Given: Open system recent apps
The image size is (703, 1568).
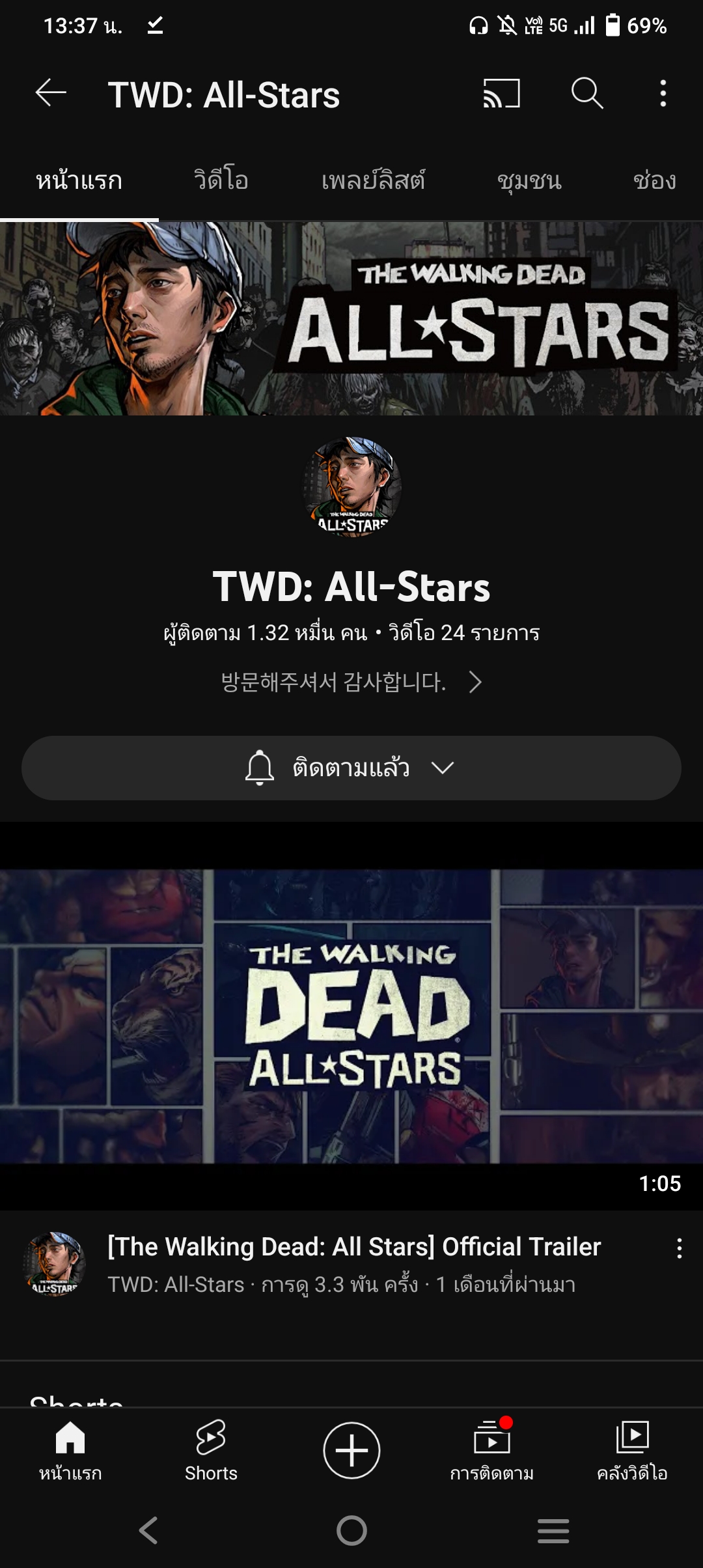Looking at the screenshot, I should point(553,1530).
